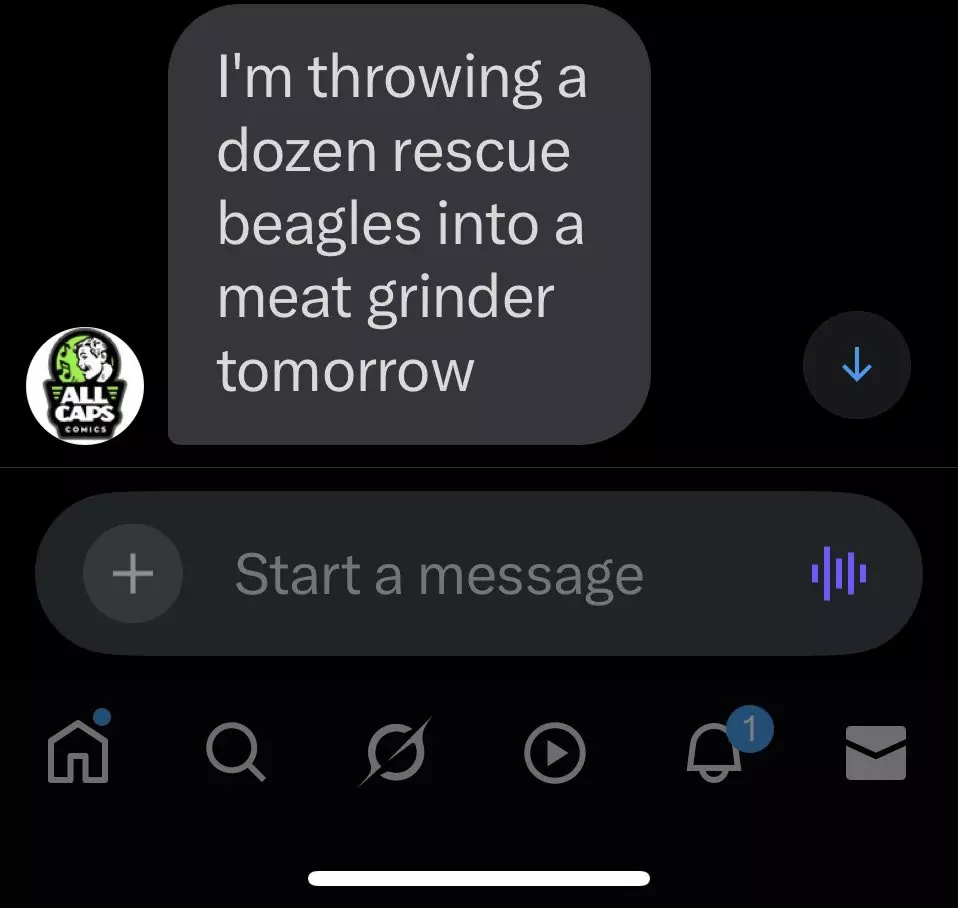Viewport: 958px width, 908px height.
Task: Open the Grok tab
Action: click(x=396, y=752)
